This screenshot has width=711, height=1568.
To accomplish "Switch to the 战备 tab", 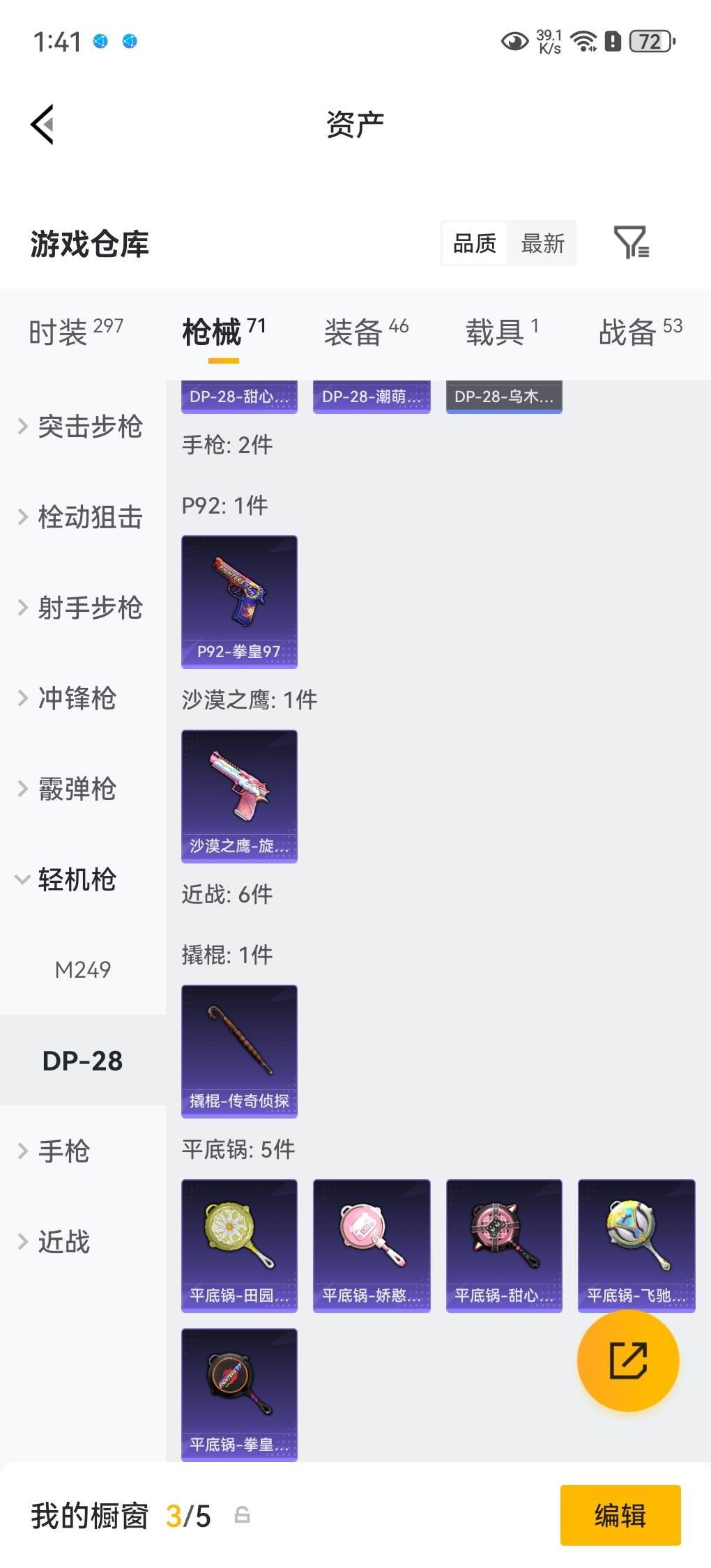I will (627, 332).
